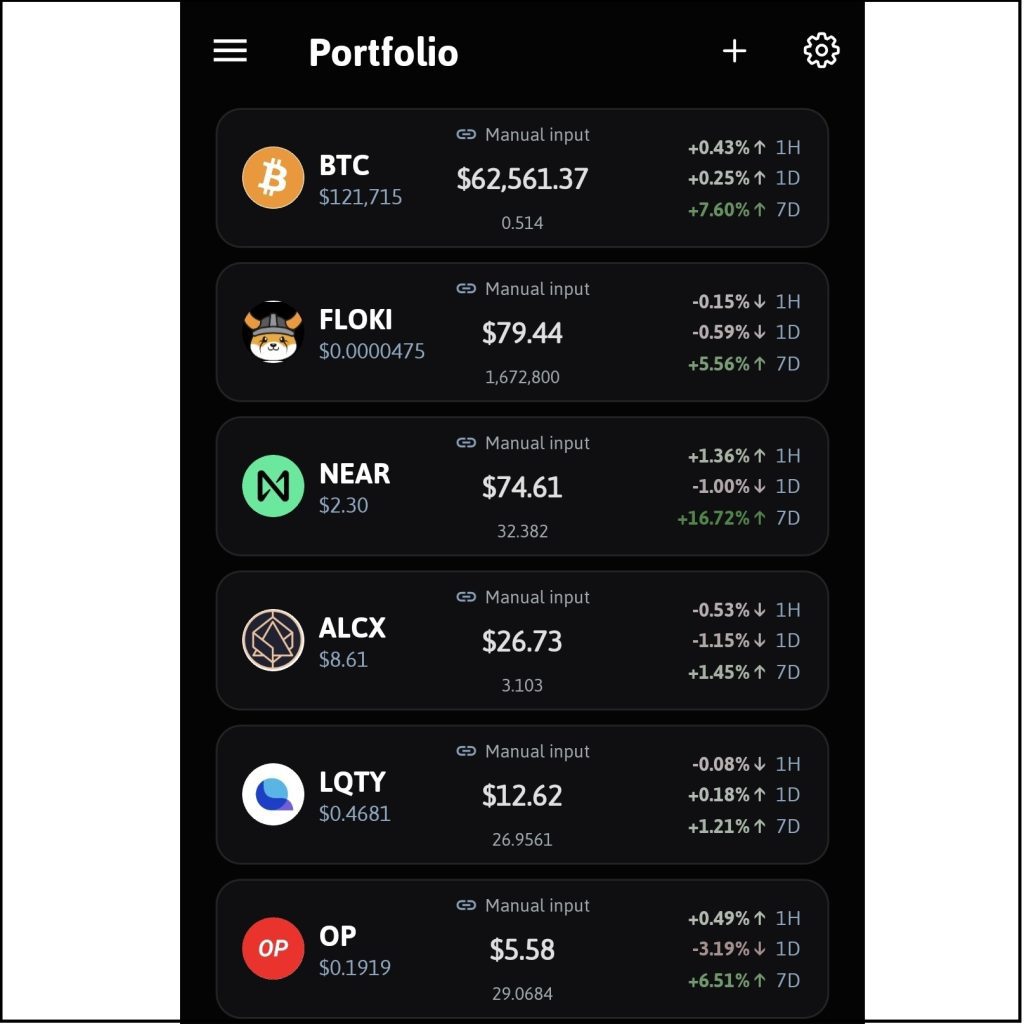Select the ALCX holding card
The image size is (1024, 1024).
point(522,640)
